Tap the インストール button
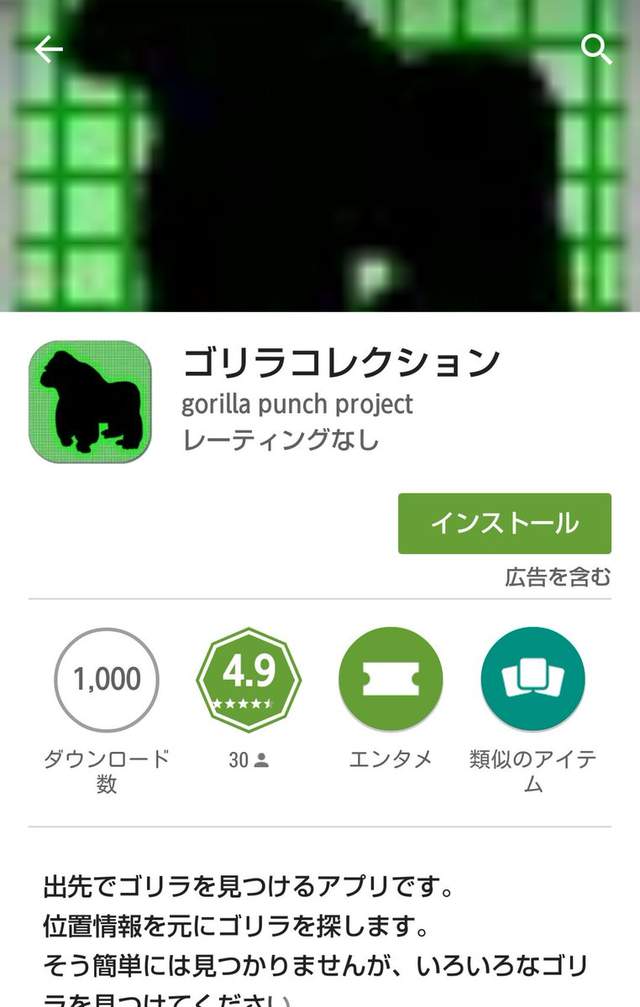 [504, 523]
